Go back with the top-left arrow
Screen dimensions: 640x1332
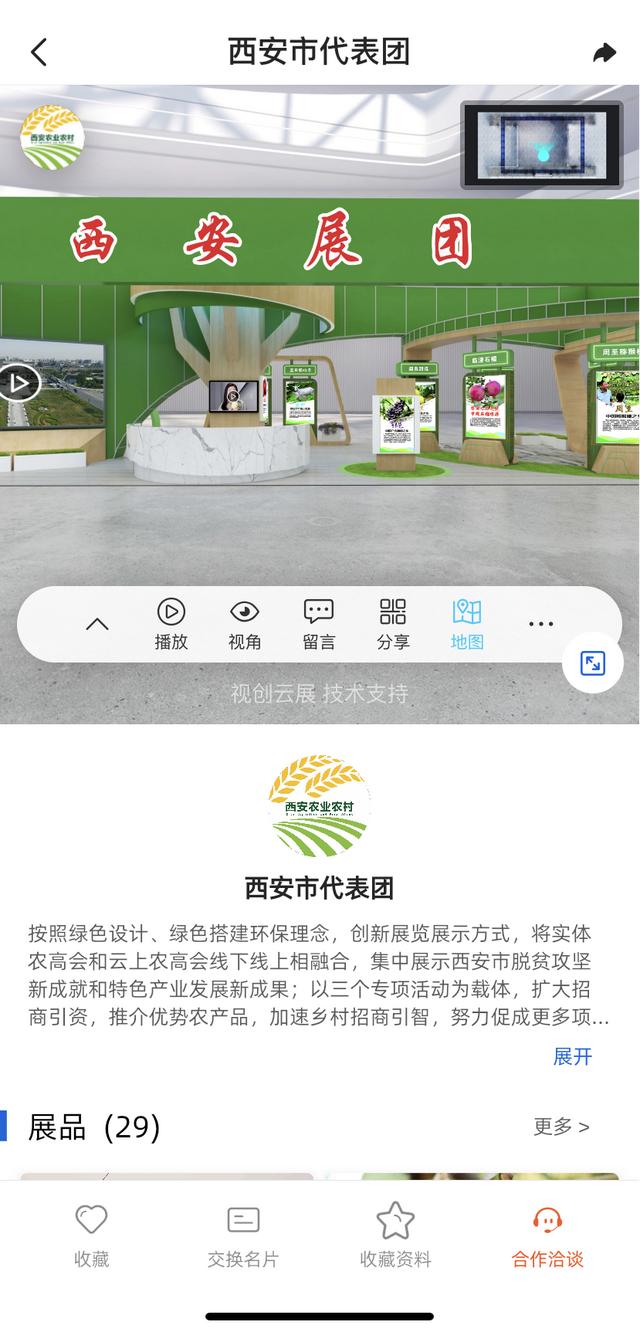39,52
